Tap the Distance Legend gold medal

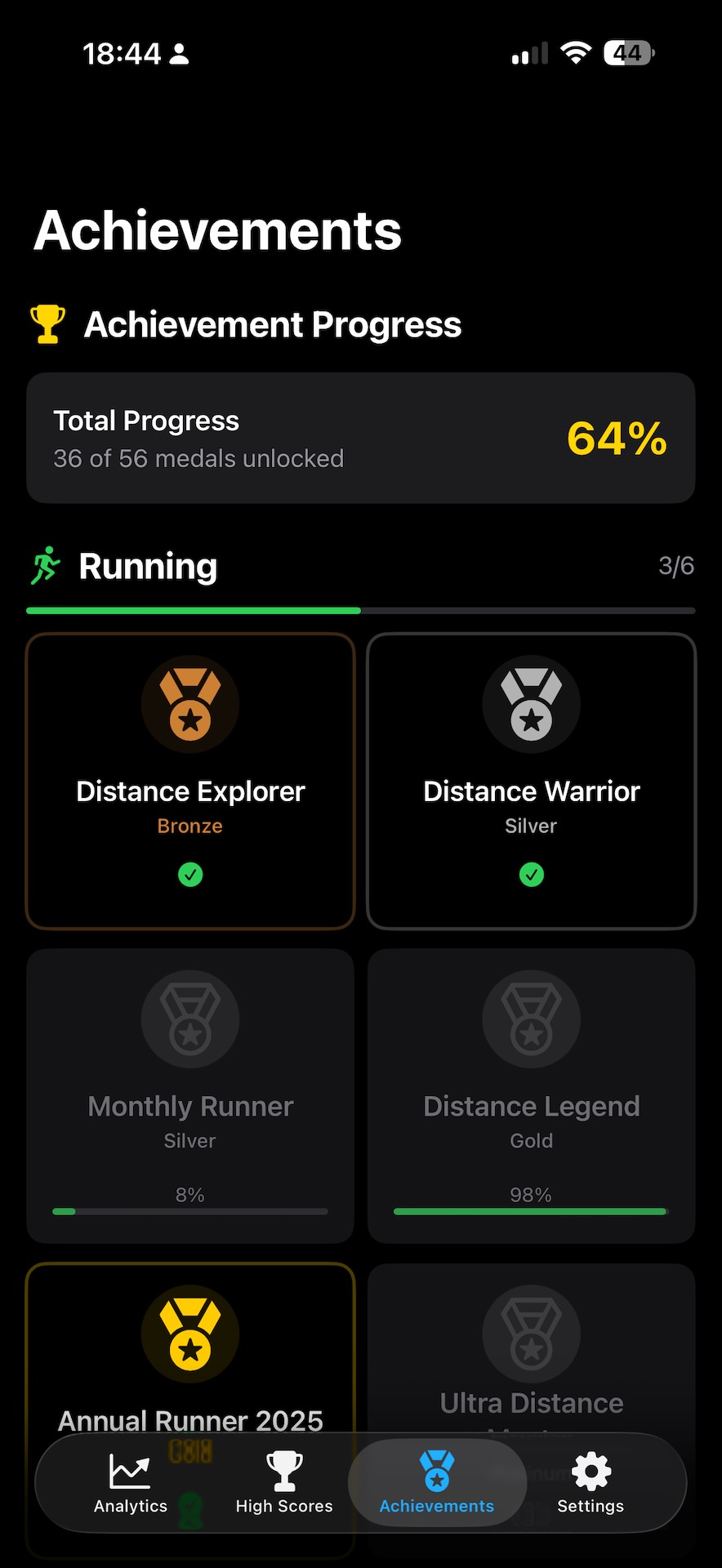(532, 1094)
